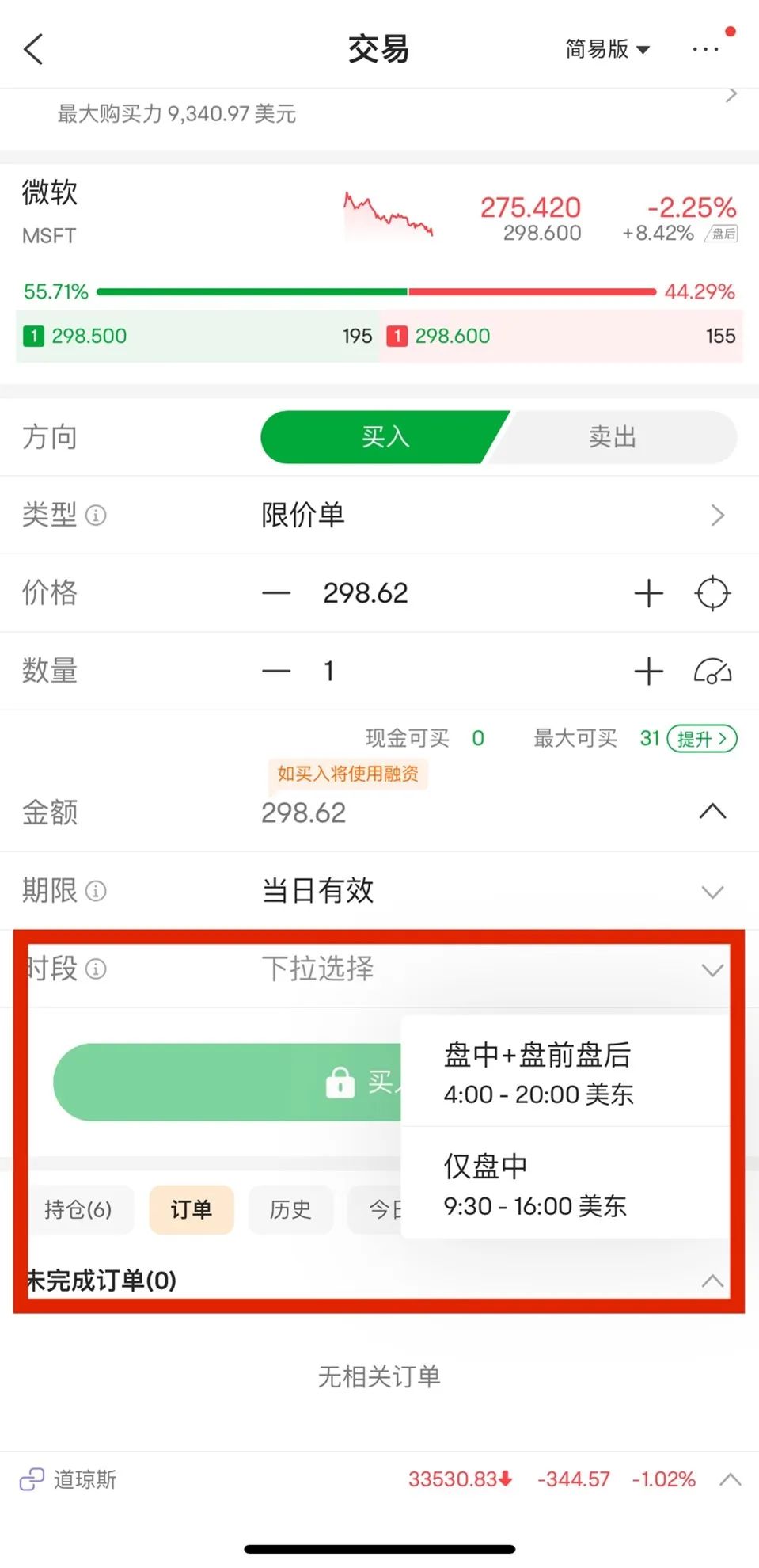The height and width of the screenshot is (1568, 759).
Task: Select 卖出 as the trade direction
Action: [x=613, y=437]
